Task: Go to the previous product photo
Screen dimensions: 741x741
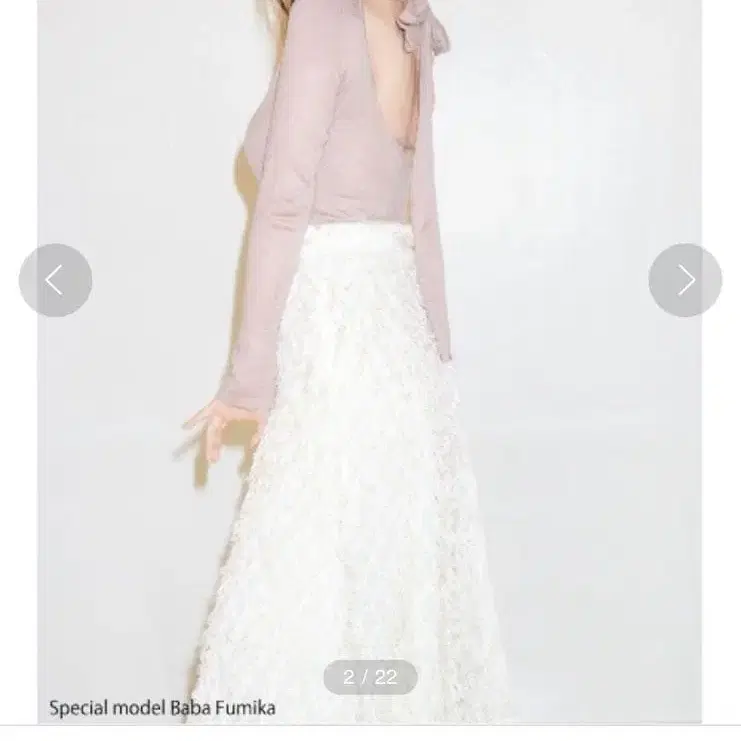Action: pos(56,281)
